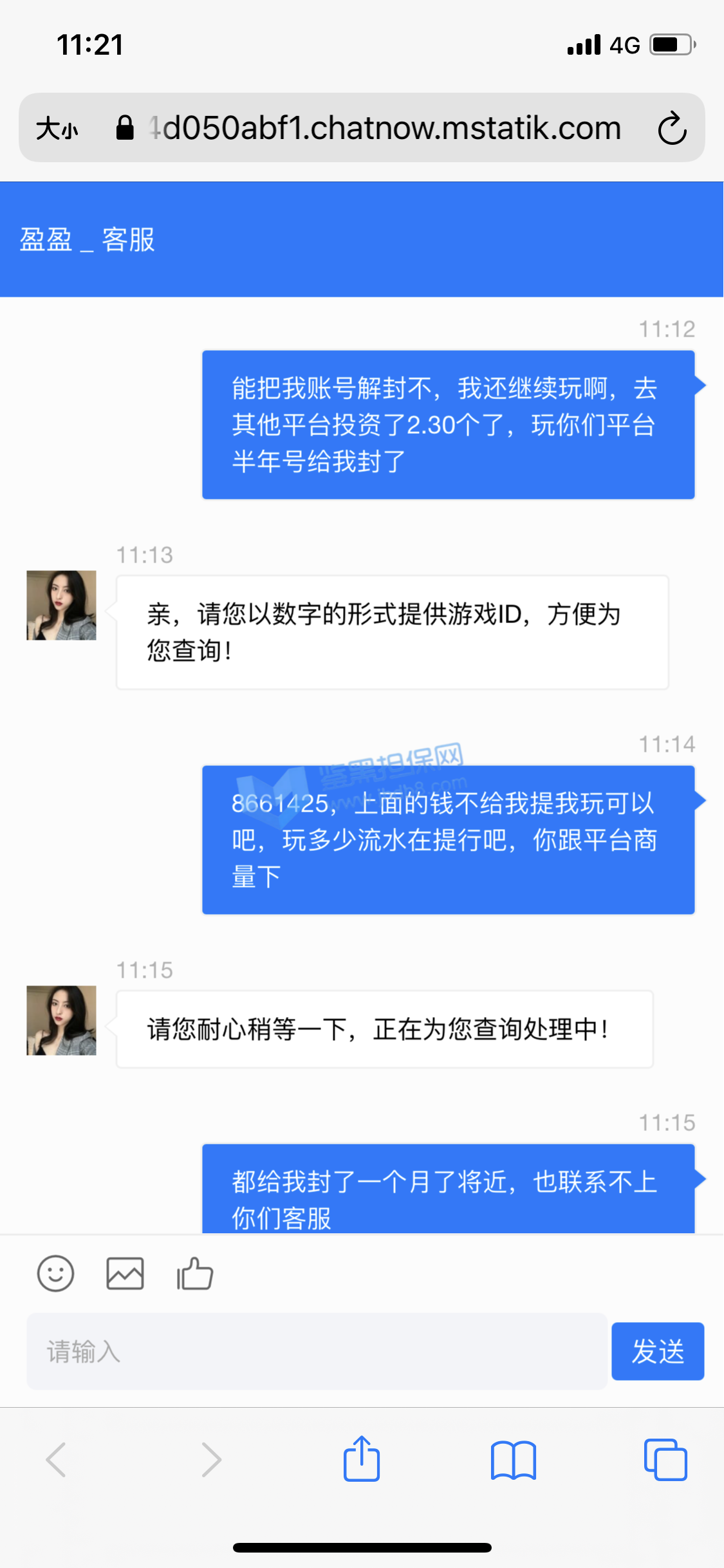Reload the page in Safari
Image resolution: width=724 pixels, height=1568 pixels.
click(672, 128)
